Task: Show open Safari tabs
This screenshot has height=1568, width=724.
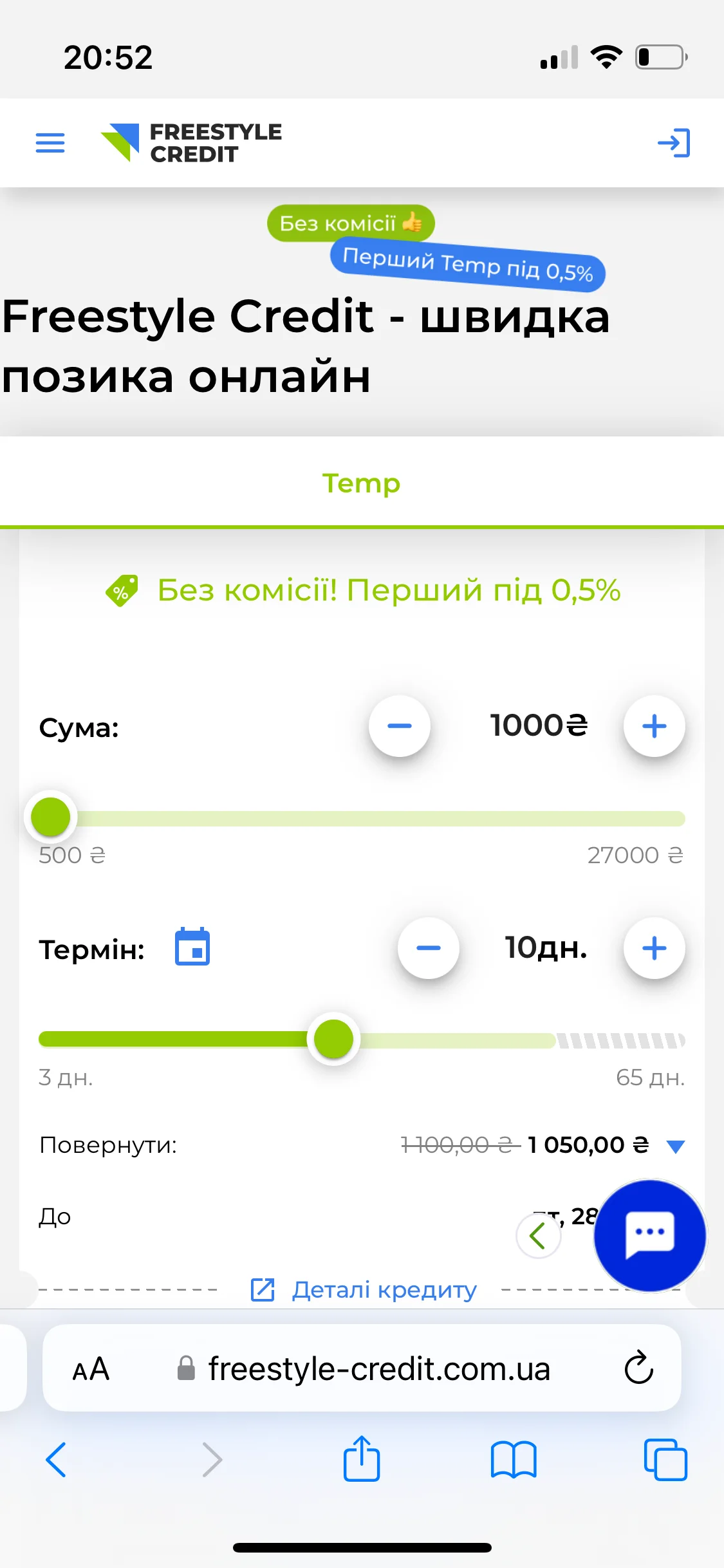Action: point(665,1459)
